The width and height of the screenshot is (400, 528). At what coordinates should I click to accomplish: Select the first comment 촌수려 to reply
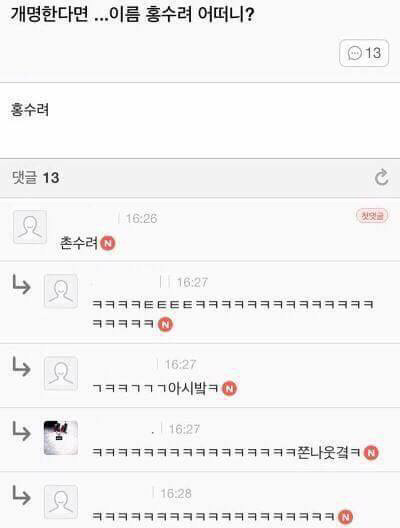(x=79, y=243)
